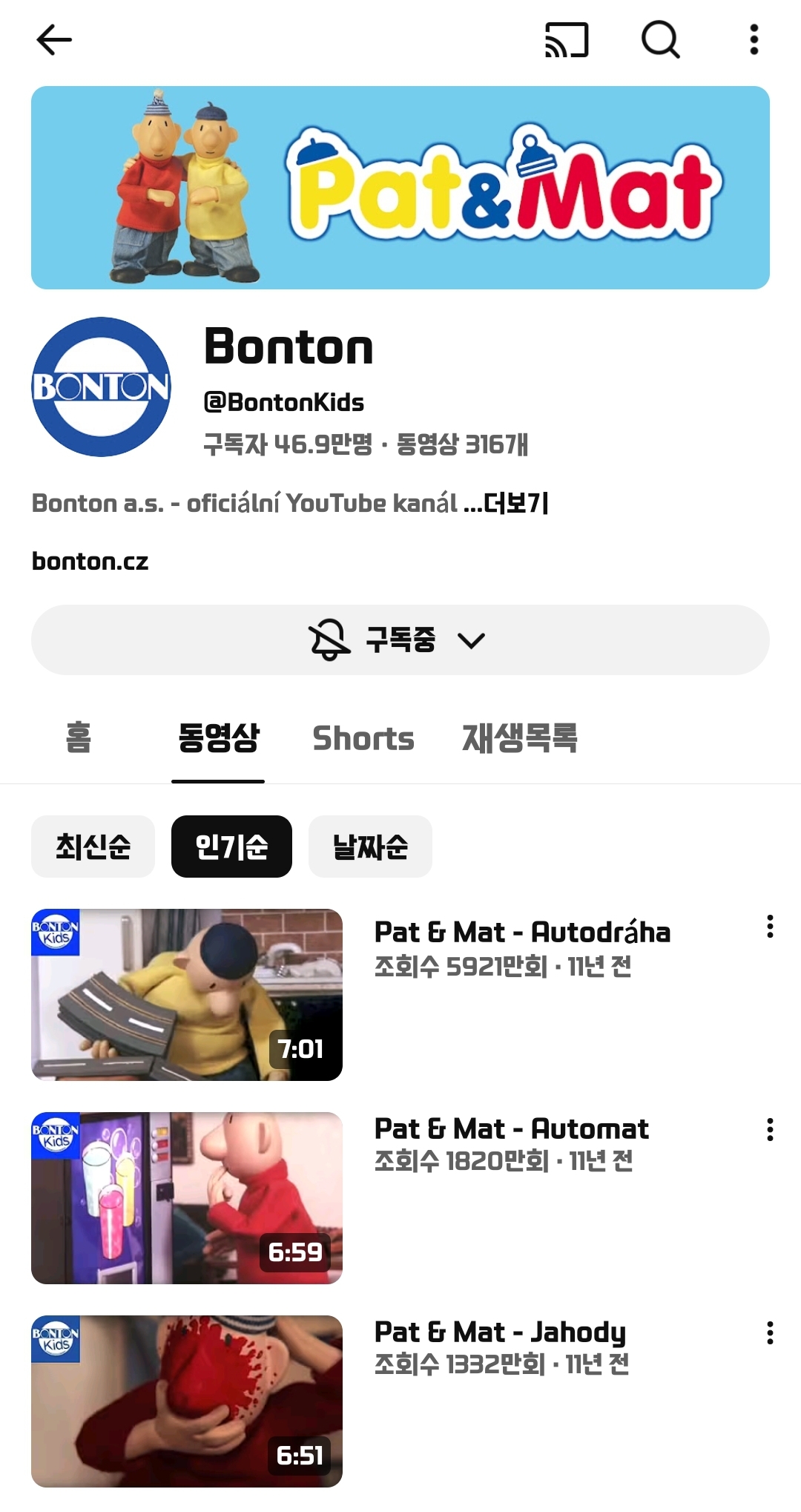Sort videos by 날짜순
The width and height of the screenshot is (801, 1512).
pyautogui.click(x=370, y=847)
